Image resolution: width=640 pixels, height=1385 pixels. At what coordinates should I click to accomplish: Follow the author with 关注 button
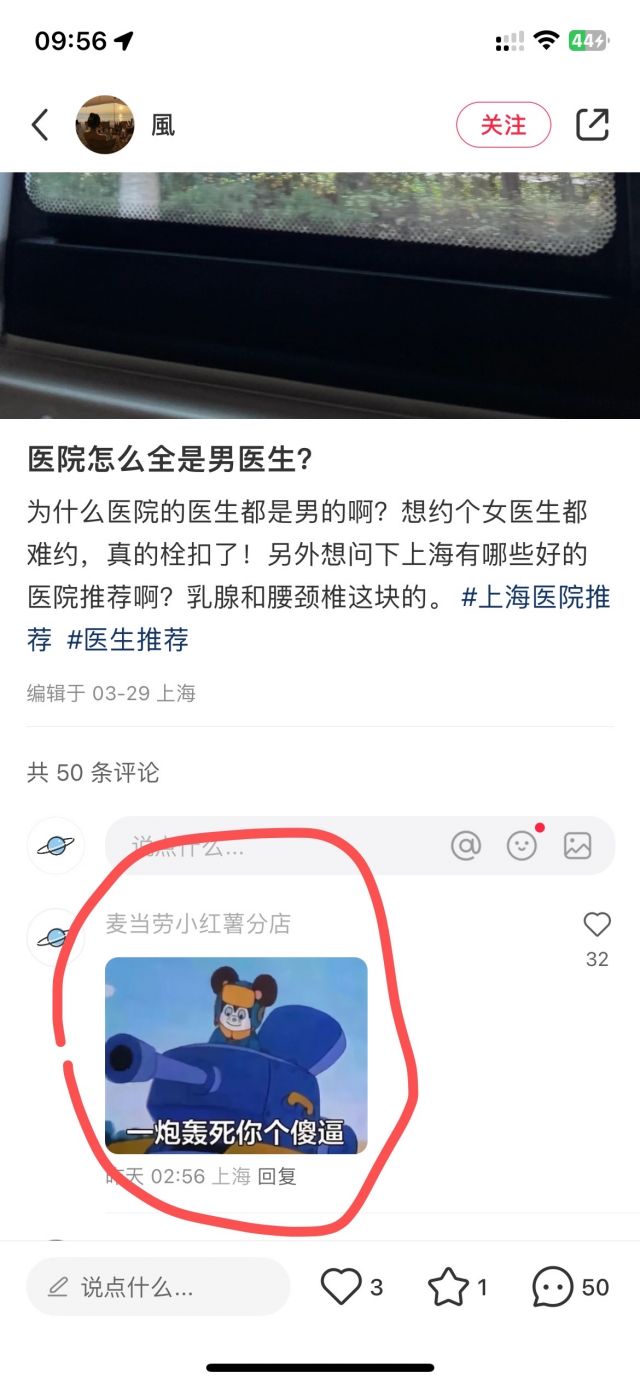point(503,125)
